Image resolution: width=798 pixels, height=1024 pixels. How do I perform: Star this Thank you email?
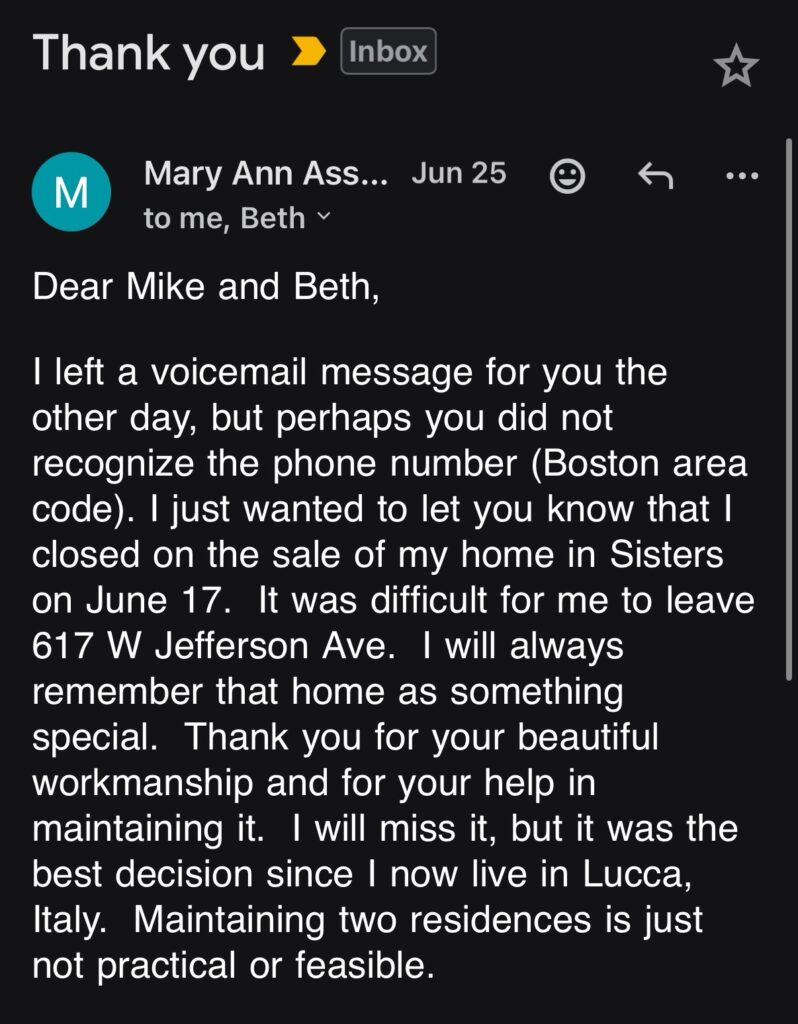736,67
